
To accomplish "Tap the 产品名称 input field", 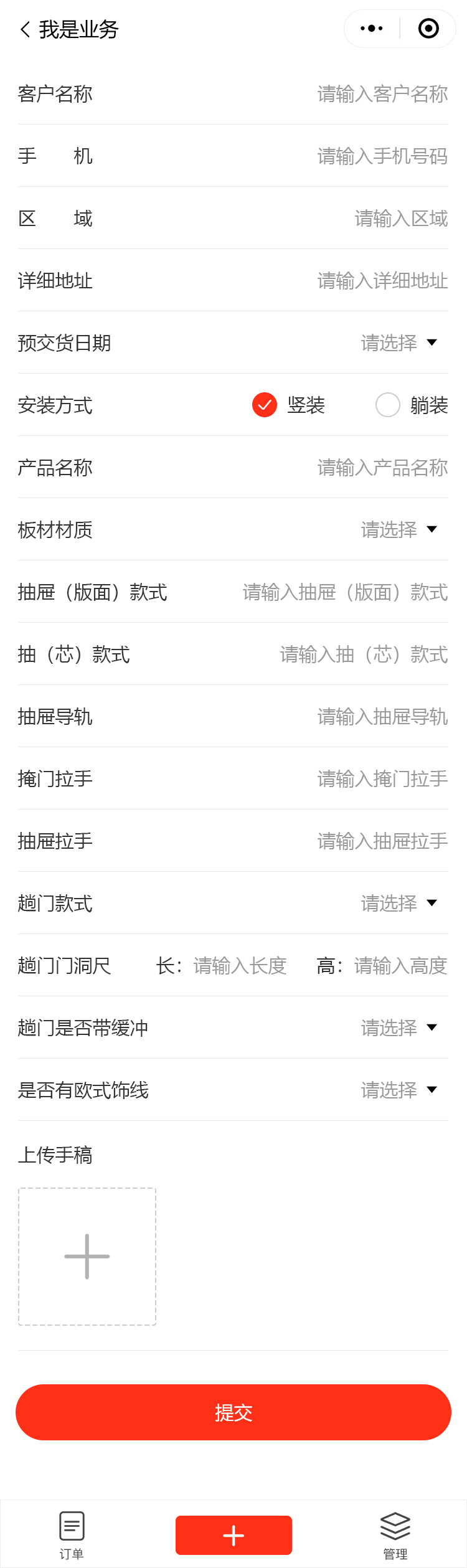I will click(382, 468).
